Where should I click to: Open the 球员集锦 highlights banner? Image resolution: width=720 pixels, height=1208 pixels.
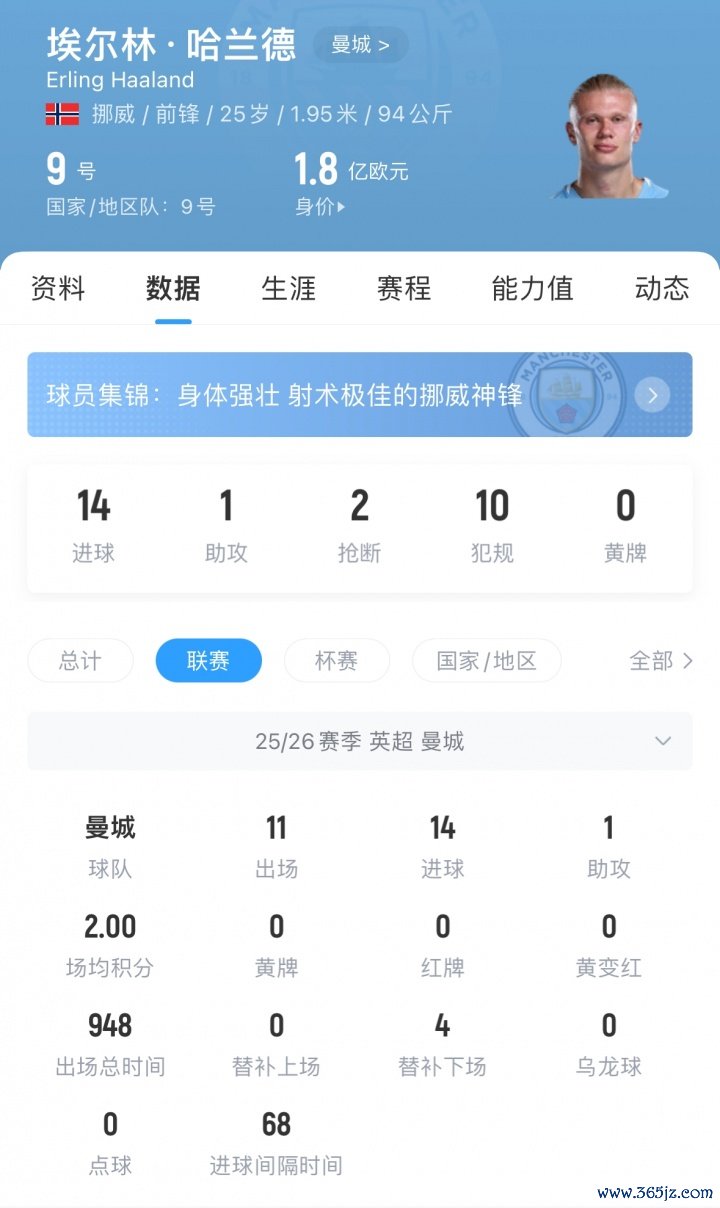pyautogui.click(x=359, y=394)
